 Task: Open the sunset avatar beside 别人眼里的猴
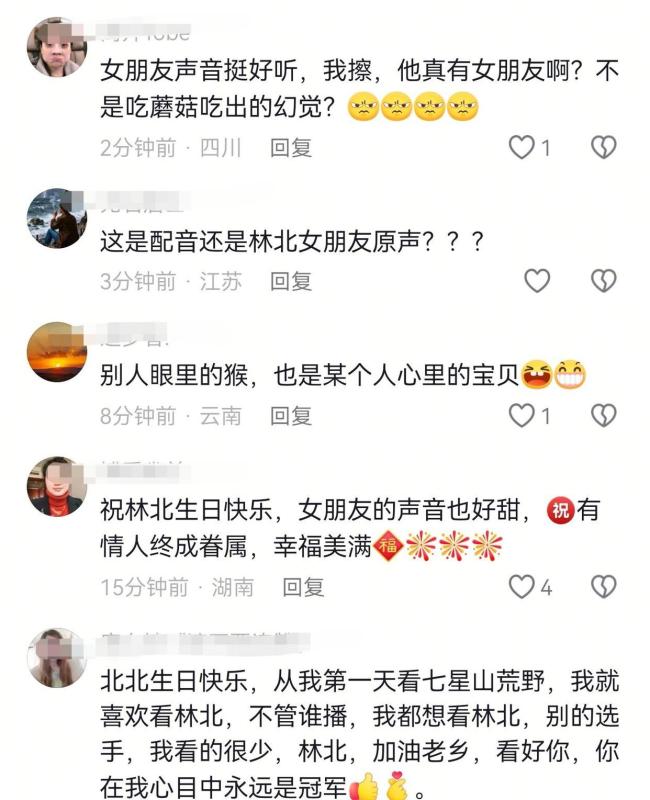[56, 352]
